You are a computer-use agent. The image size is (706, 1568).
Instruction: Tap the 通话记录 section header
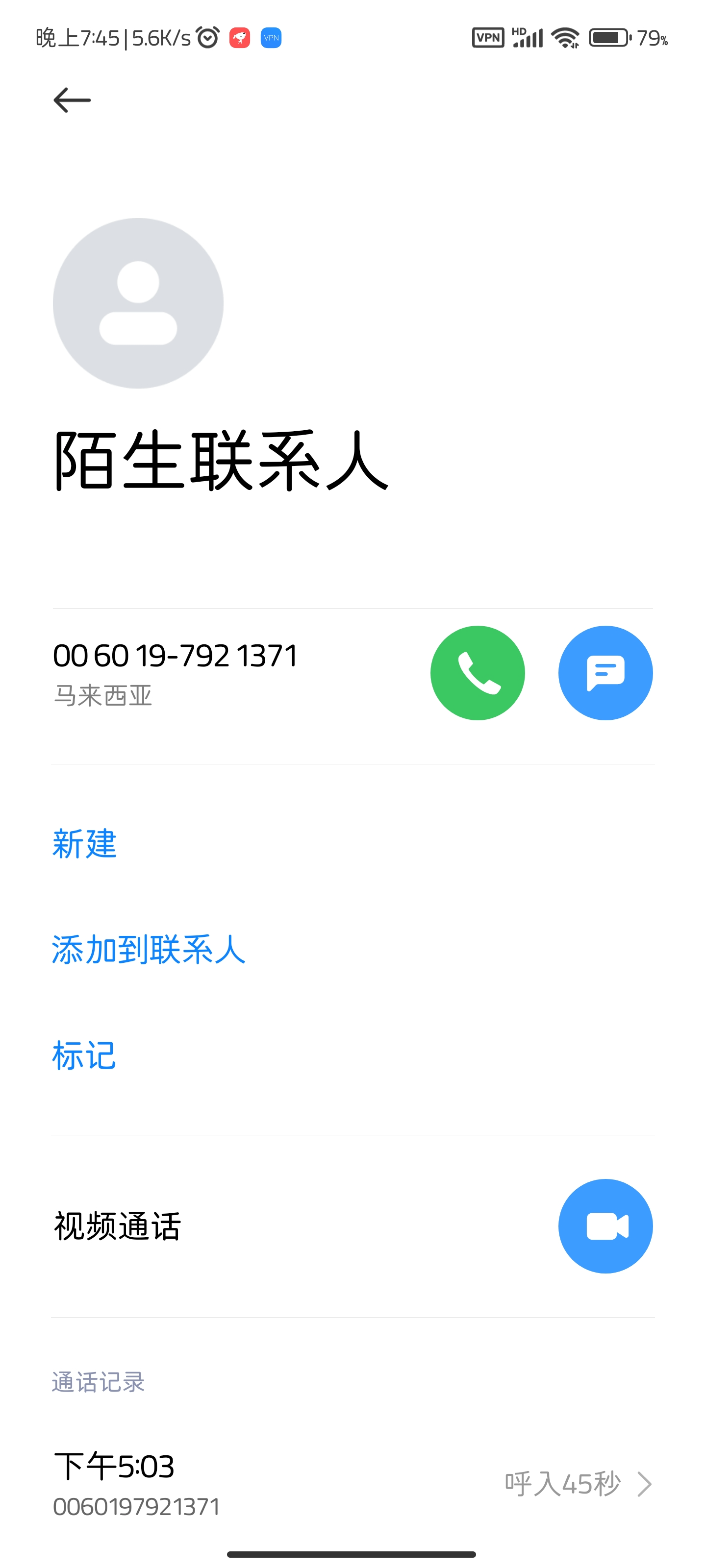pyautogui.click(x=98, y=1382)
